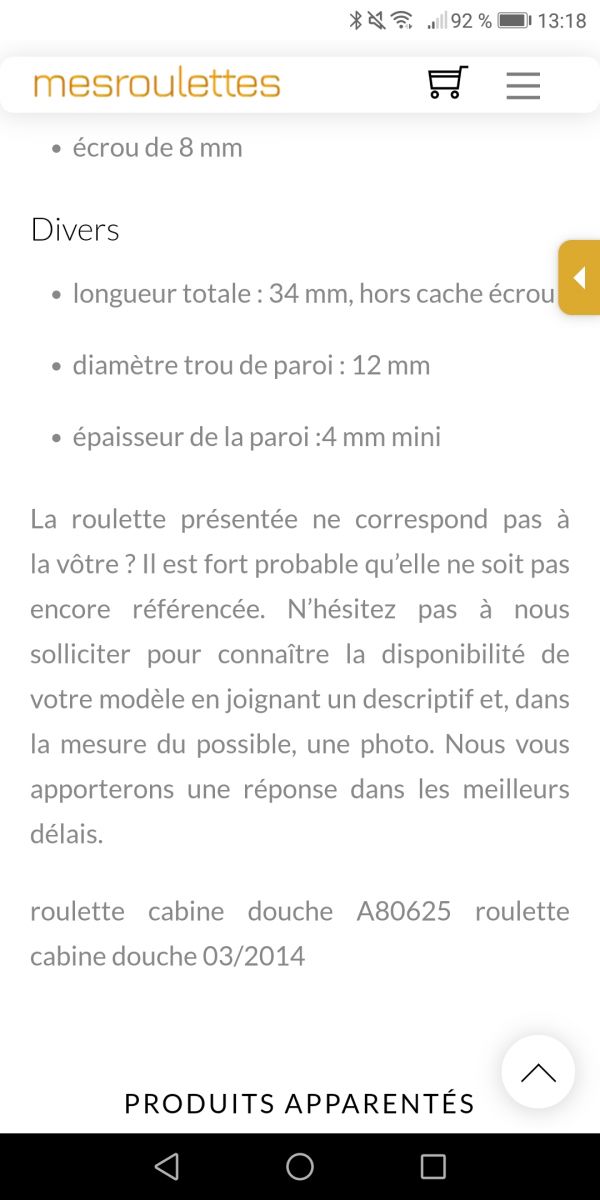Go to mesroulettes home via logo
Viewport: 600px width, 1200px height.
click(x=157, y=83)
